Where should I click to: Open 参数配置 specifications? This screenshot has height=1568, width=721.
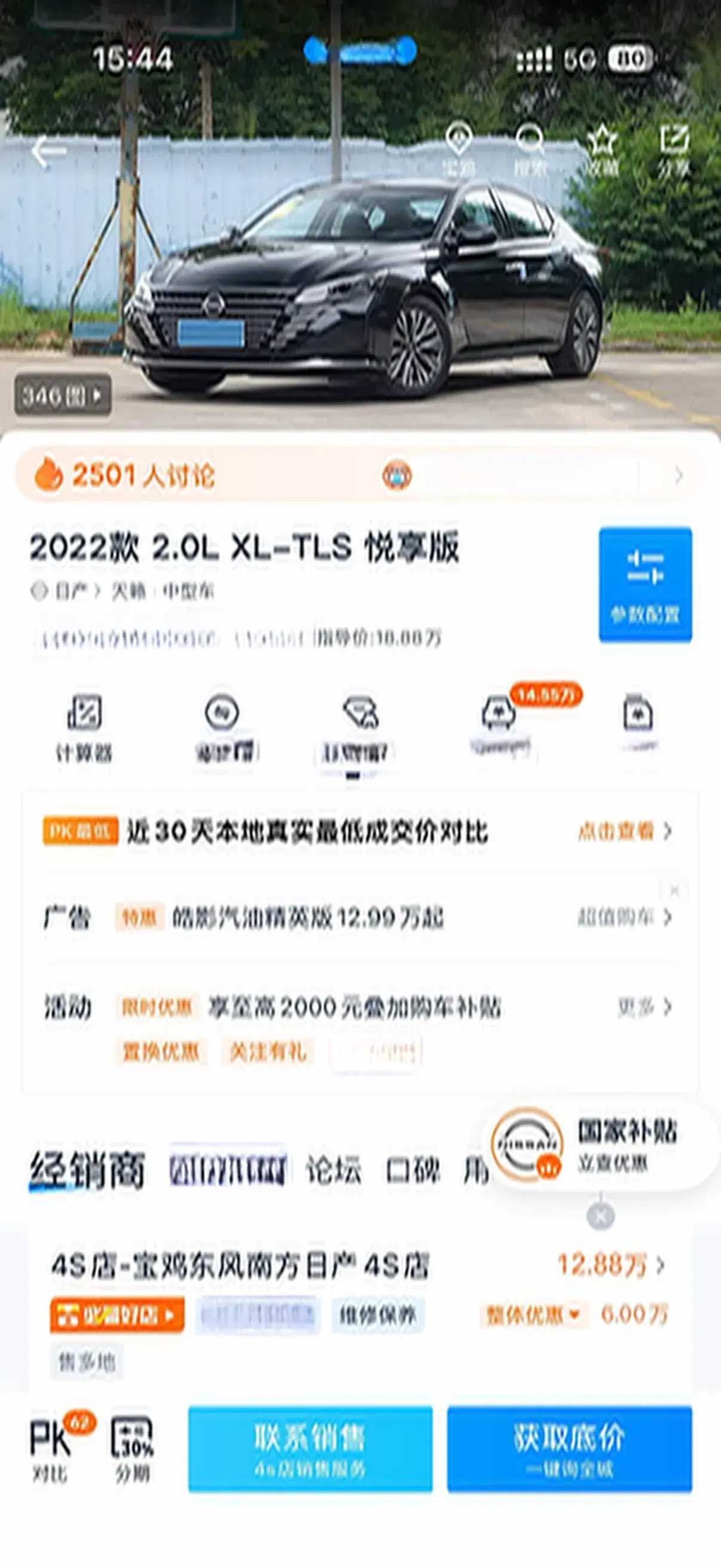click(645, 584)
